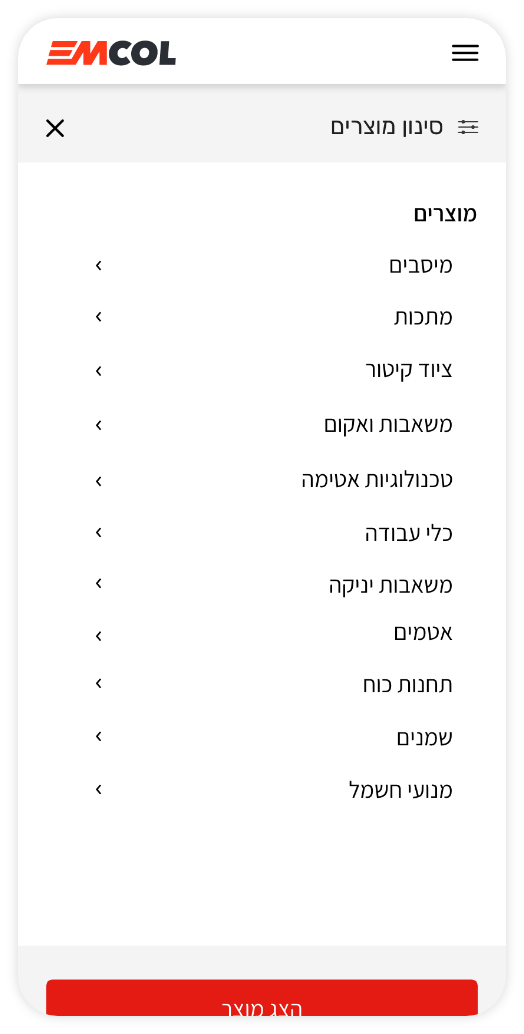524x1034 pixels.
Task: Open the תחנות כוח category
Action: point(274,684)
